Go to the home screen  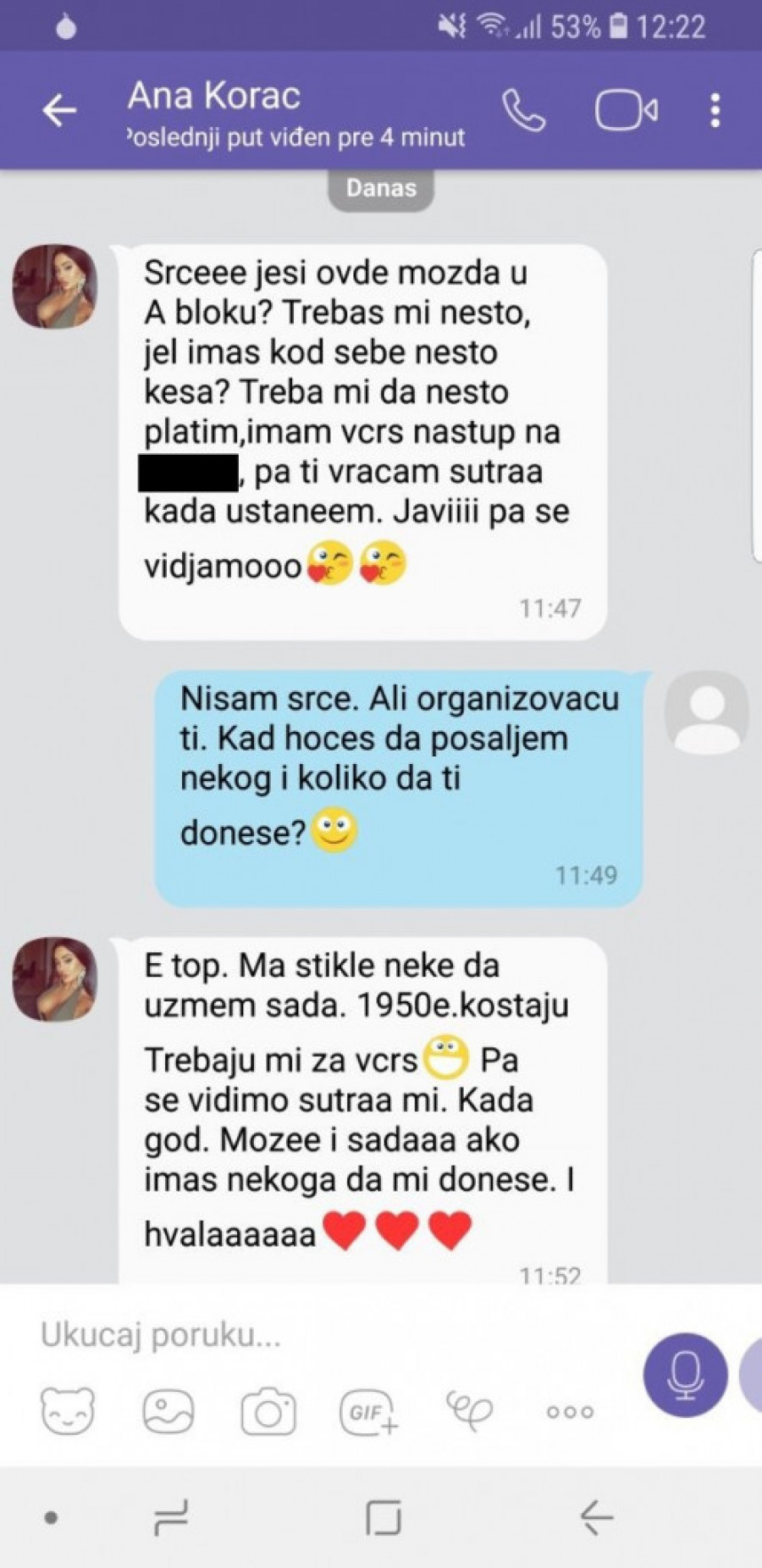pyautogui.click(x=383, y=1518)
